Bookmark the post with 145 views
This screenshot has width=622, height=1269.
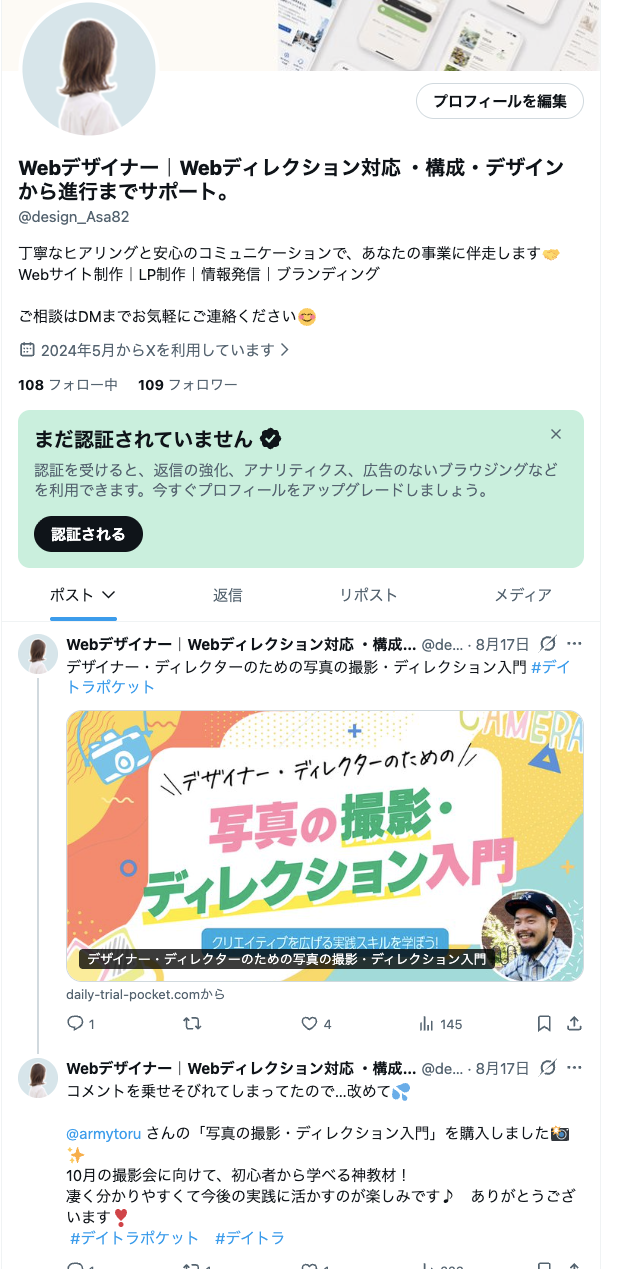pos(544,1024)
